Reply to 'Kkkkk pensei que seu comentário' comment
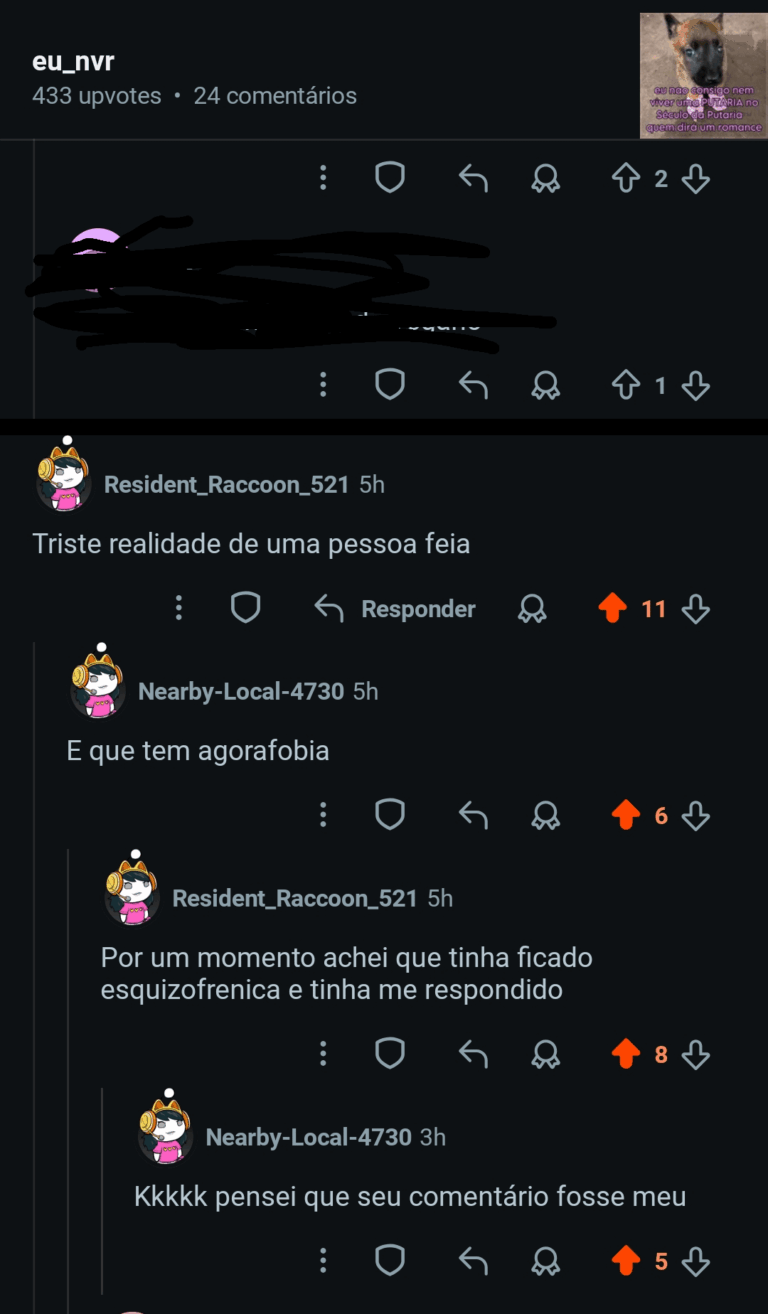This screenshot has width=768, height=1314. pos(473,1262)
